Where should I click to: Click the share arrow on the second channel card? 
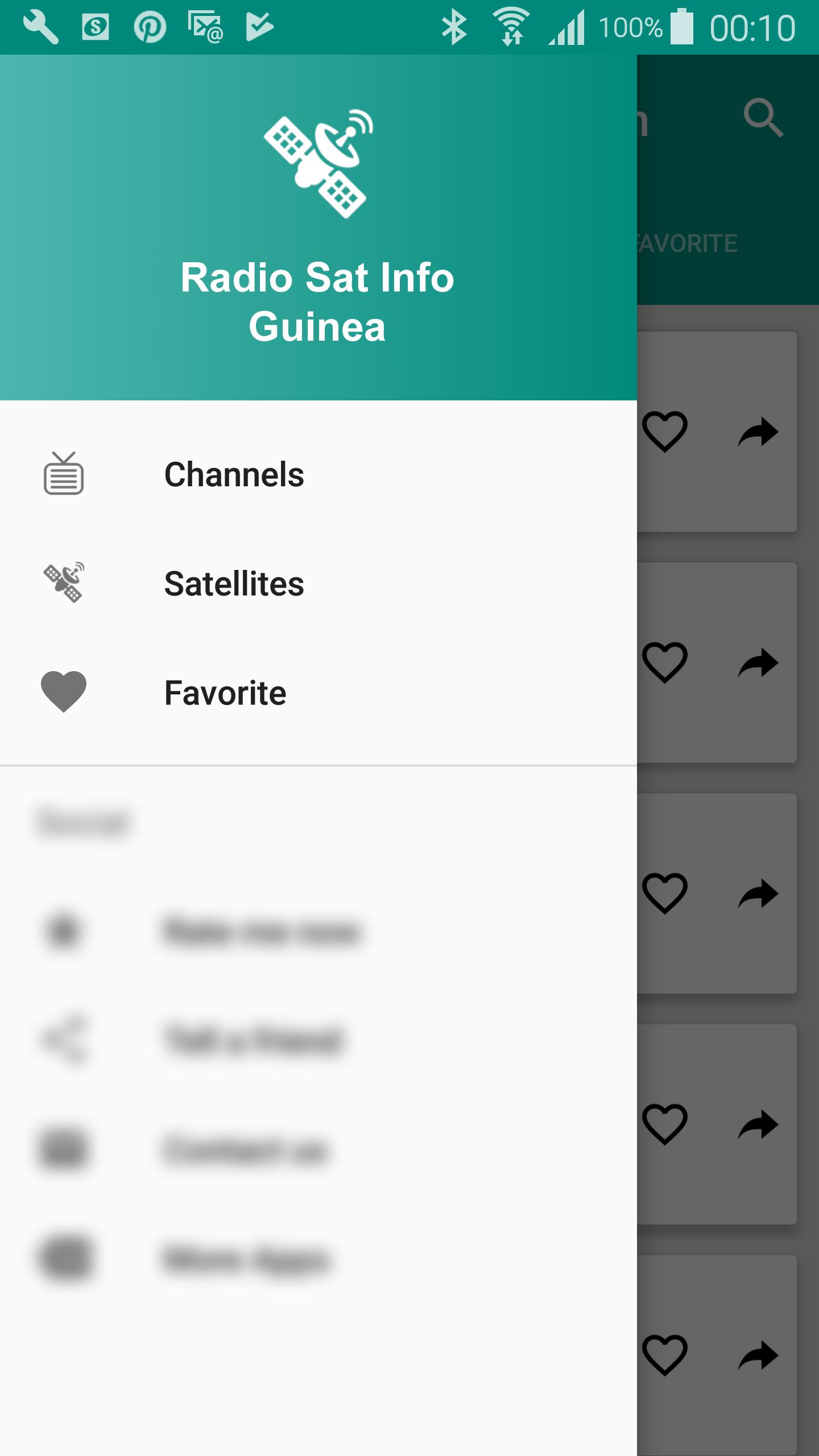point(759,661)
